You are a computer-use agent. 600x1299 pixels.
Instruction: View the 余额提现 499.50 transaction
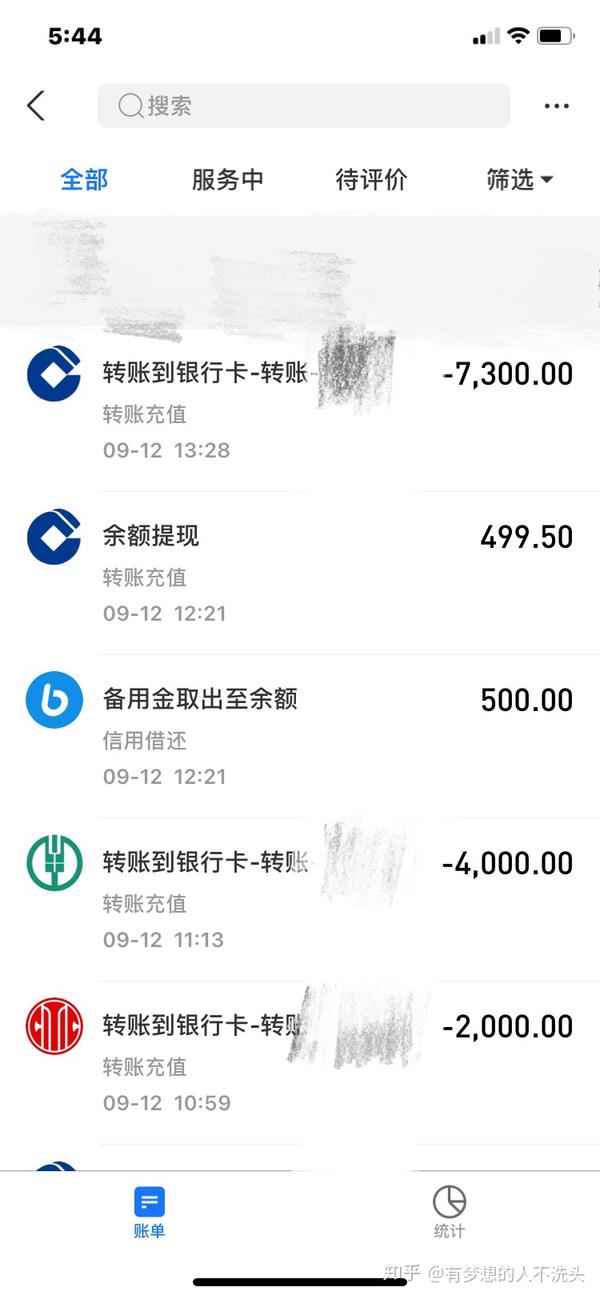[x=300, y=573]
